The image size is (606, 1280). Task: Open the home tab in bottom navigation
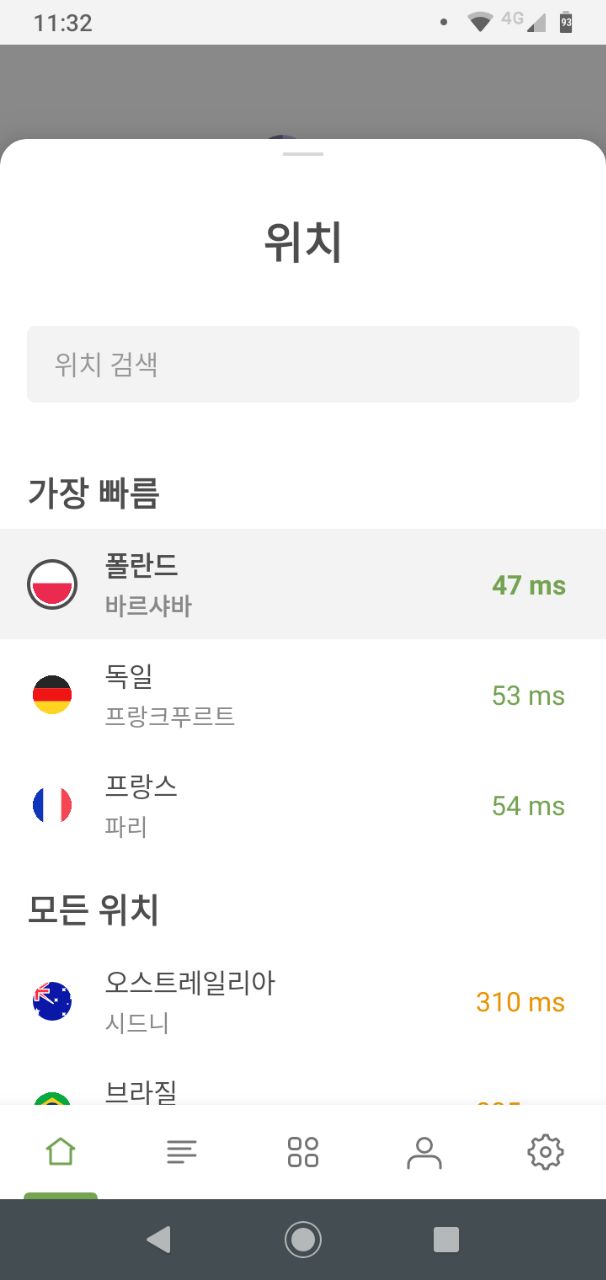click(60, 1152)
